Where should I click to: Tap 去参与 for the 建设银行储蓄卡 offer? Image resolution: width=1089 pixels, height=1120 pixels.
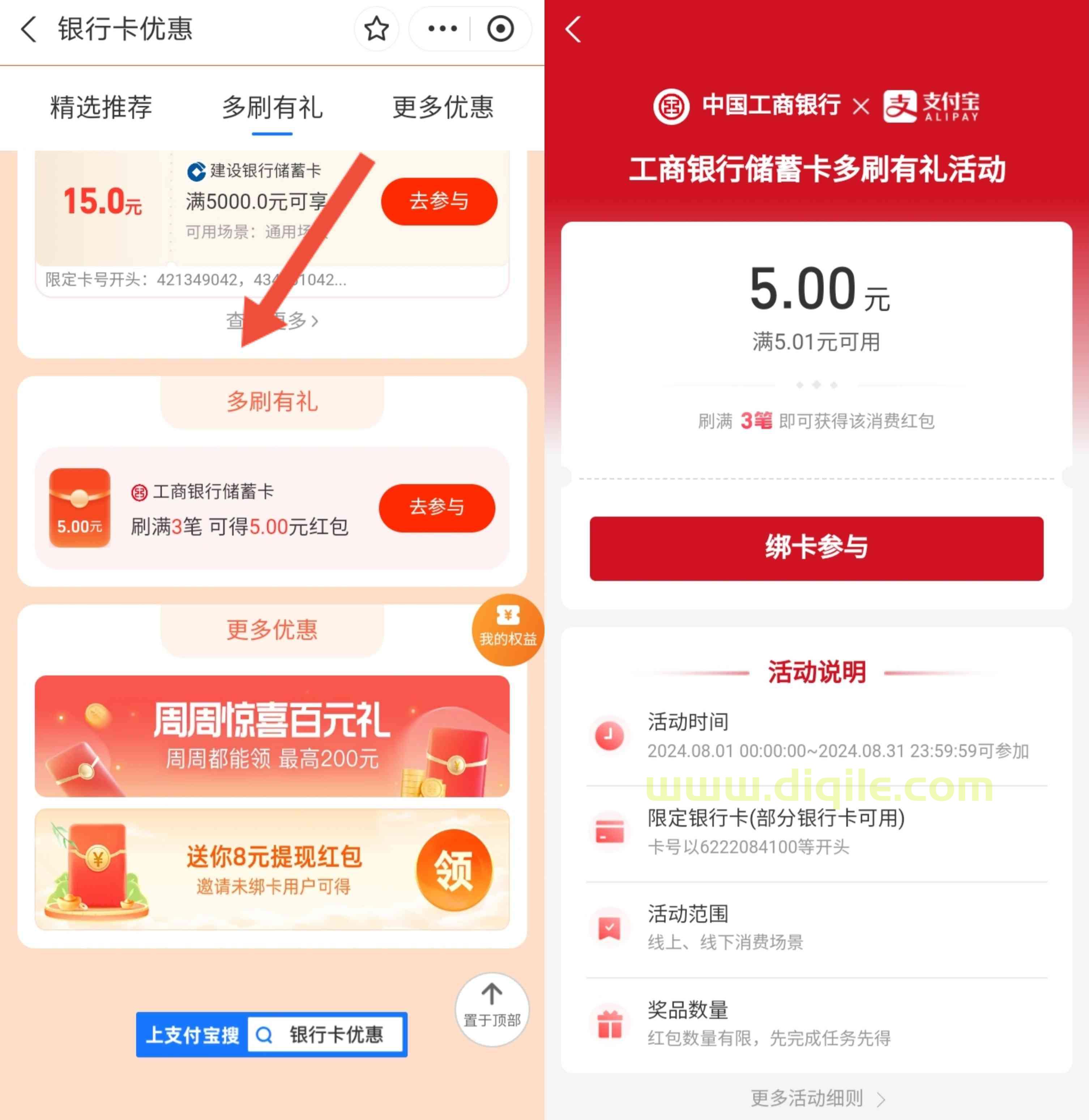coord(439,201)
